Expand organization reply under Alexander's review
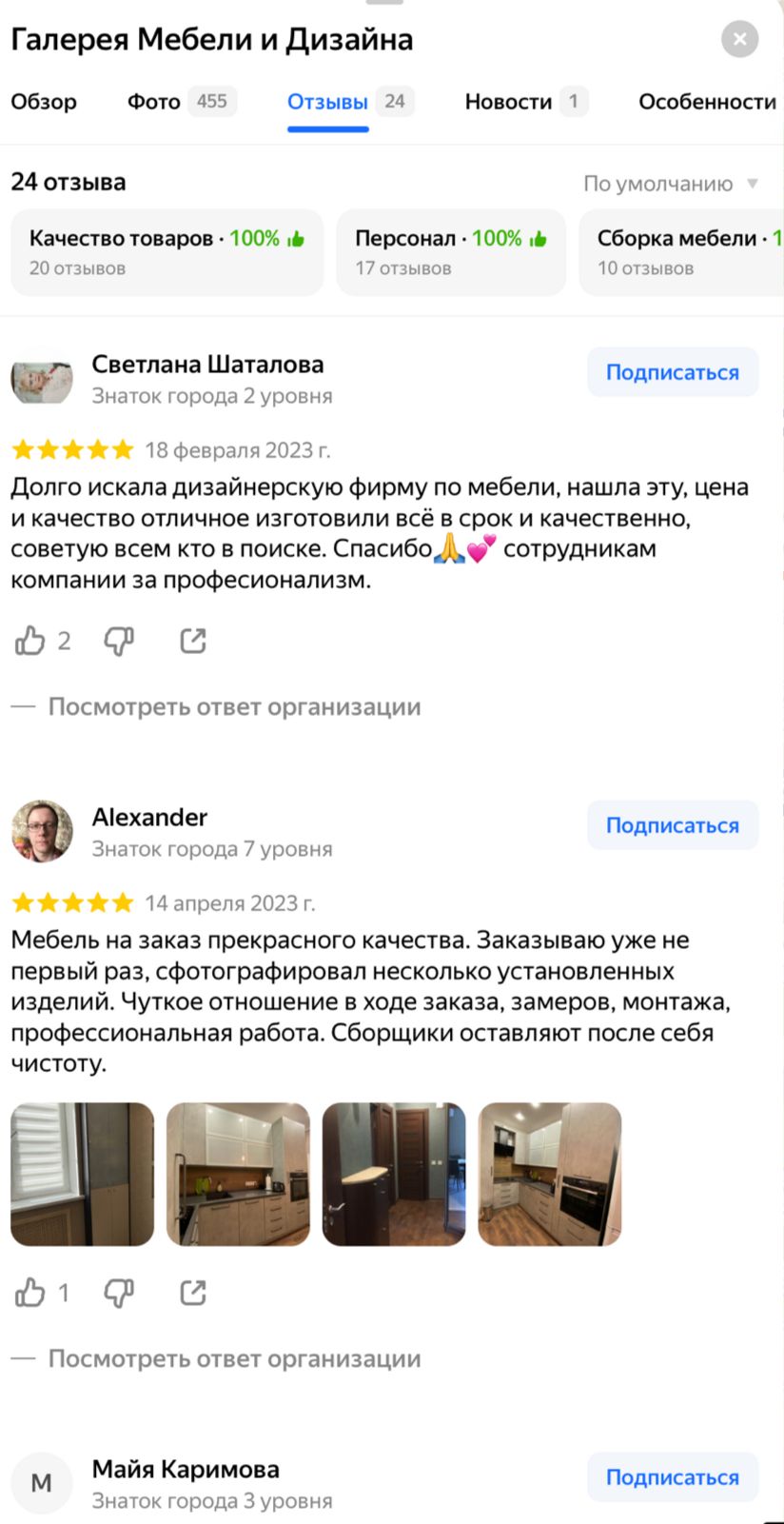 point(234,1359)
